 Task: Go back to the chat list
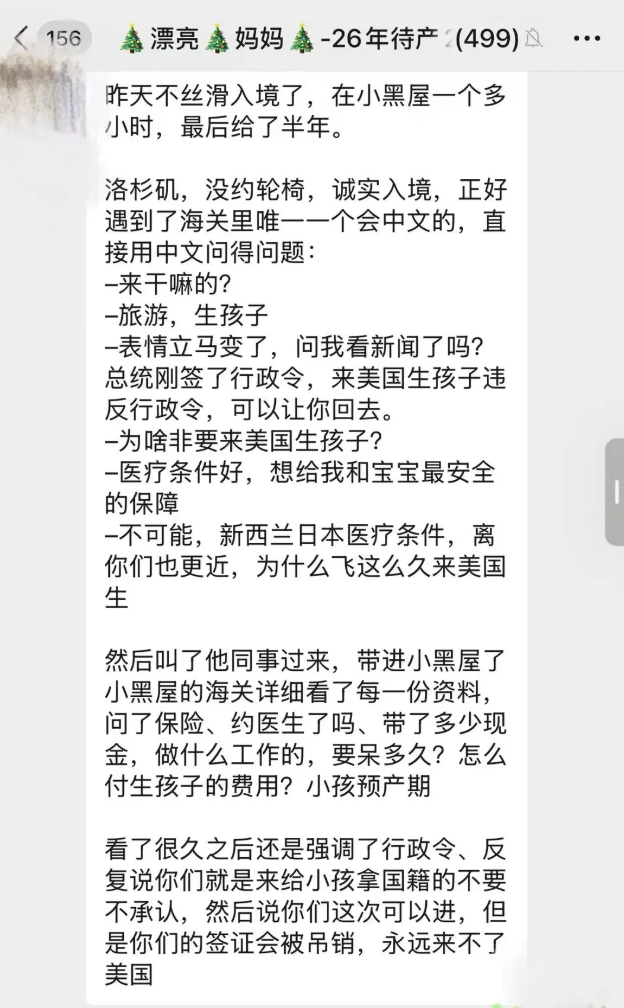point(21,39)
